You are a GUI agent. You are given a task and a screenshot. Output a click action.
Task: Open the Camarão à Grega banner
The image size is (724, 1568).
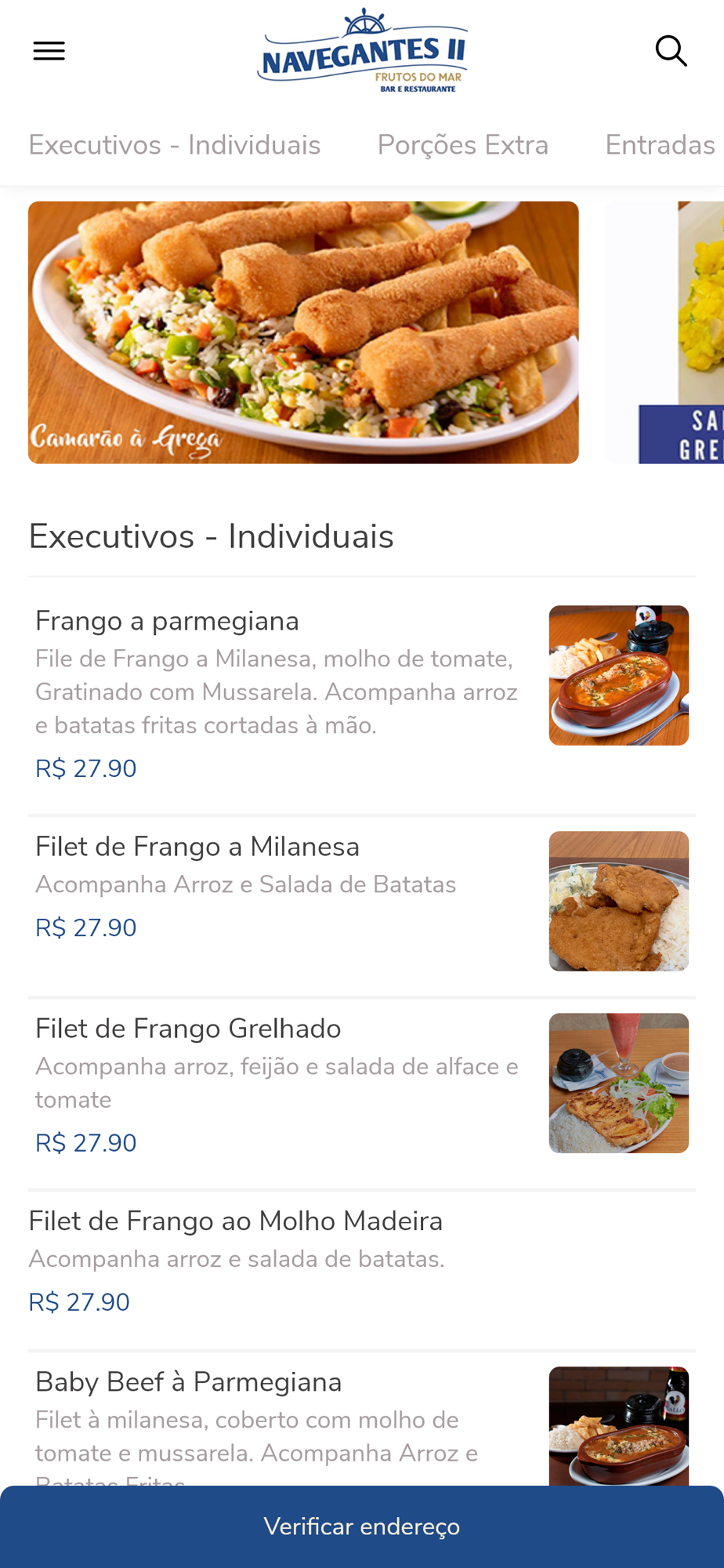pyautogui.click(x=303, y=332)
